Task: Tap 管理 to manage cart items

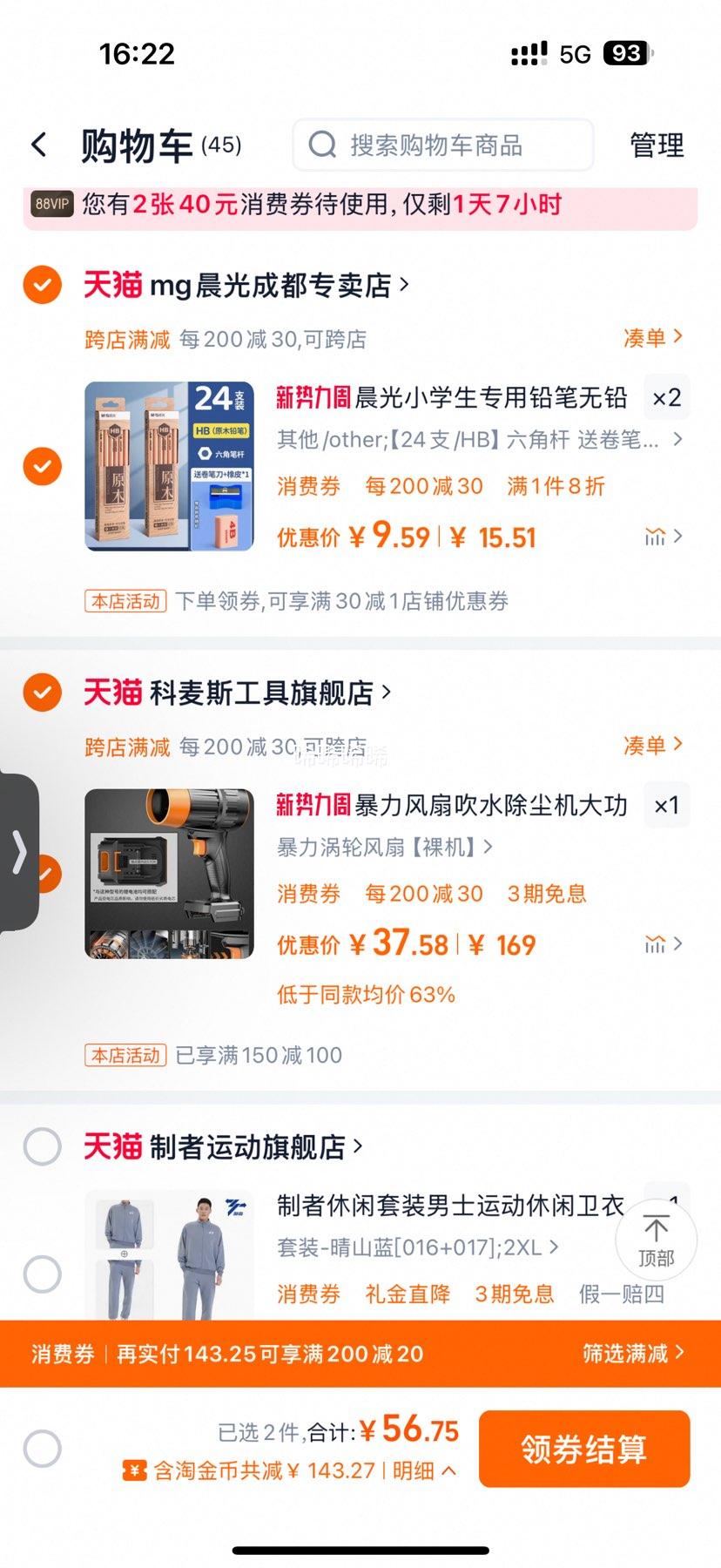Action: coord(657,145)
